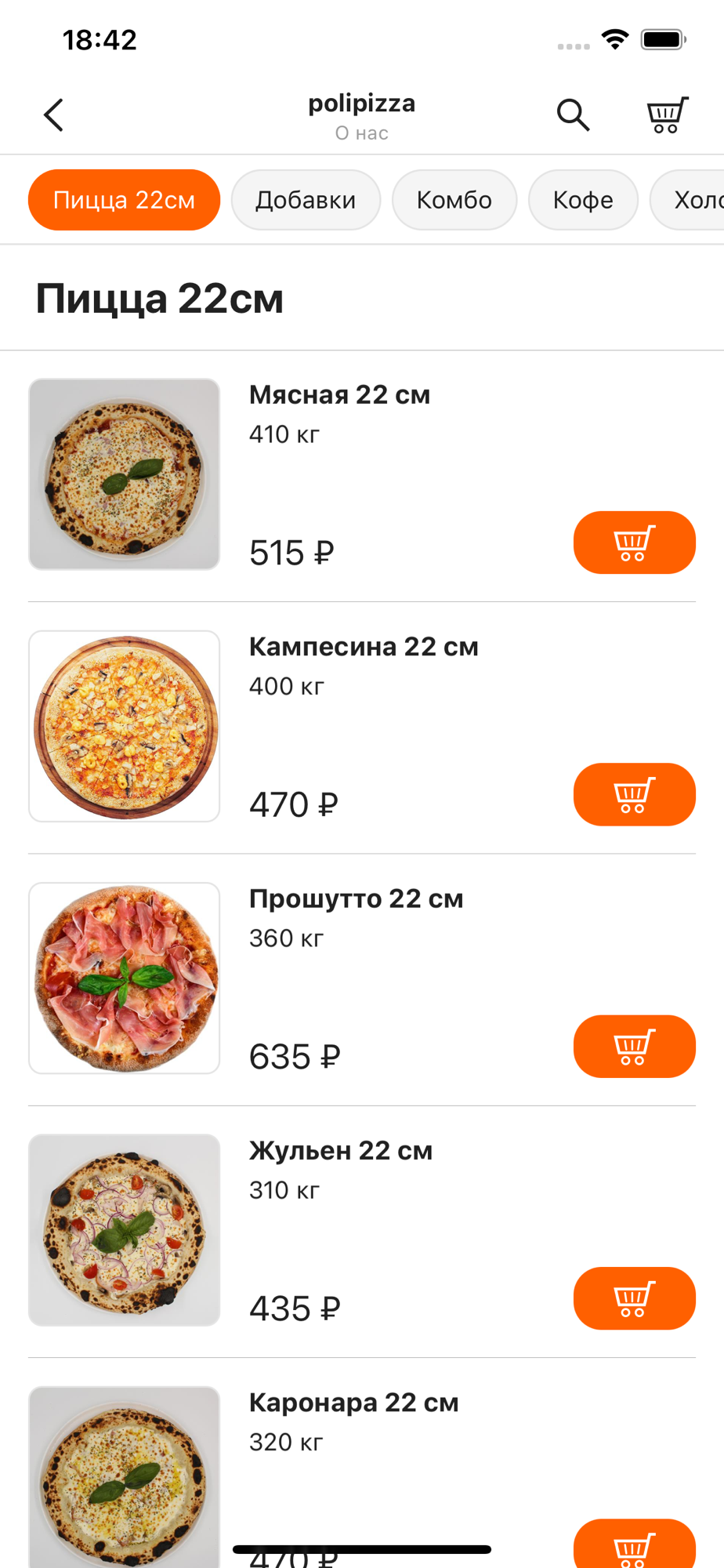The height and width of the screenshot is (1568, 724).
Task: Open the shopping cart in header
Action: (667, 115)
